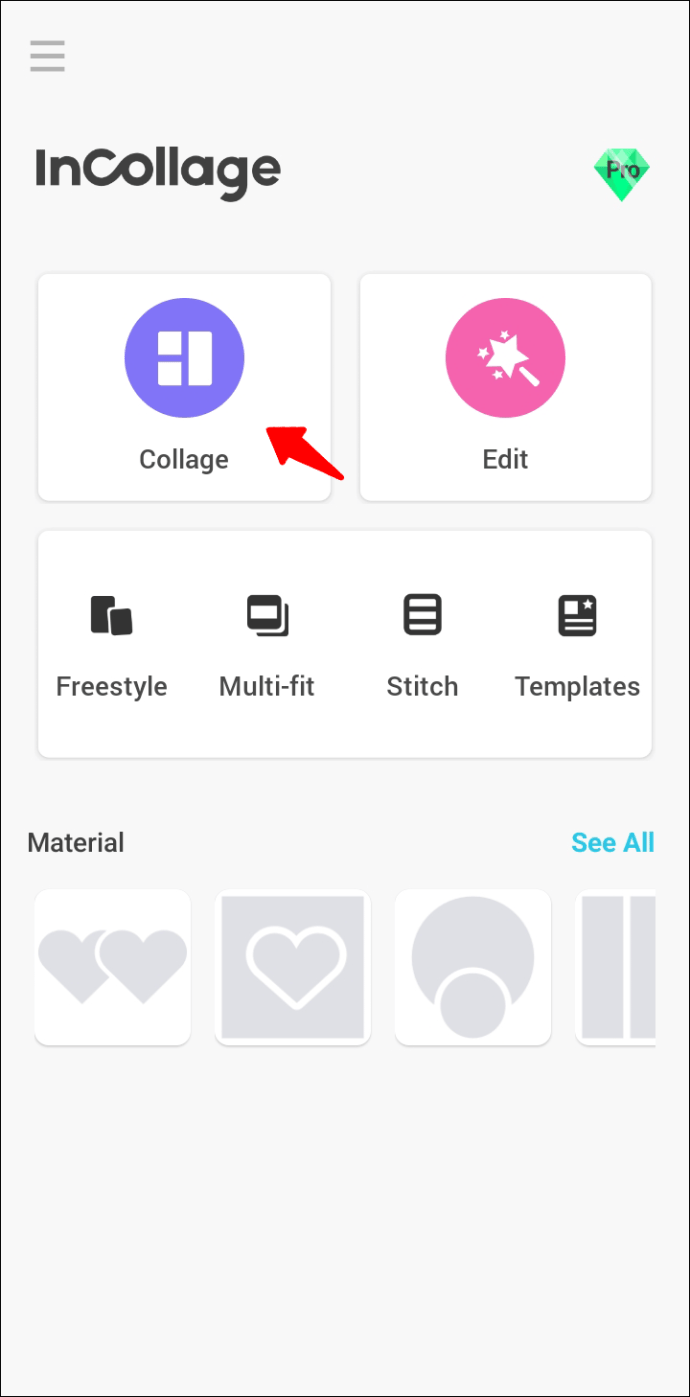Open the Pro diamond upgrade

(x=621, y=174)
